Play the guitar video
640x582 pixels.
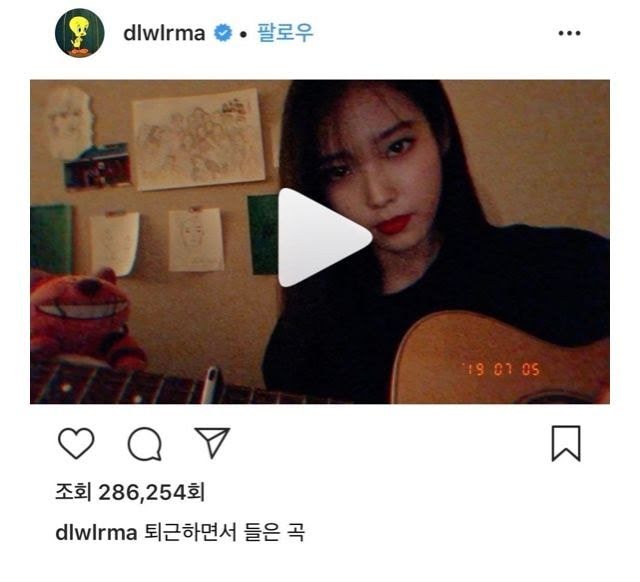click(324, 238)
